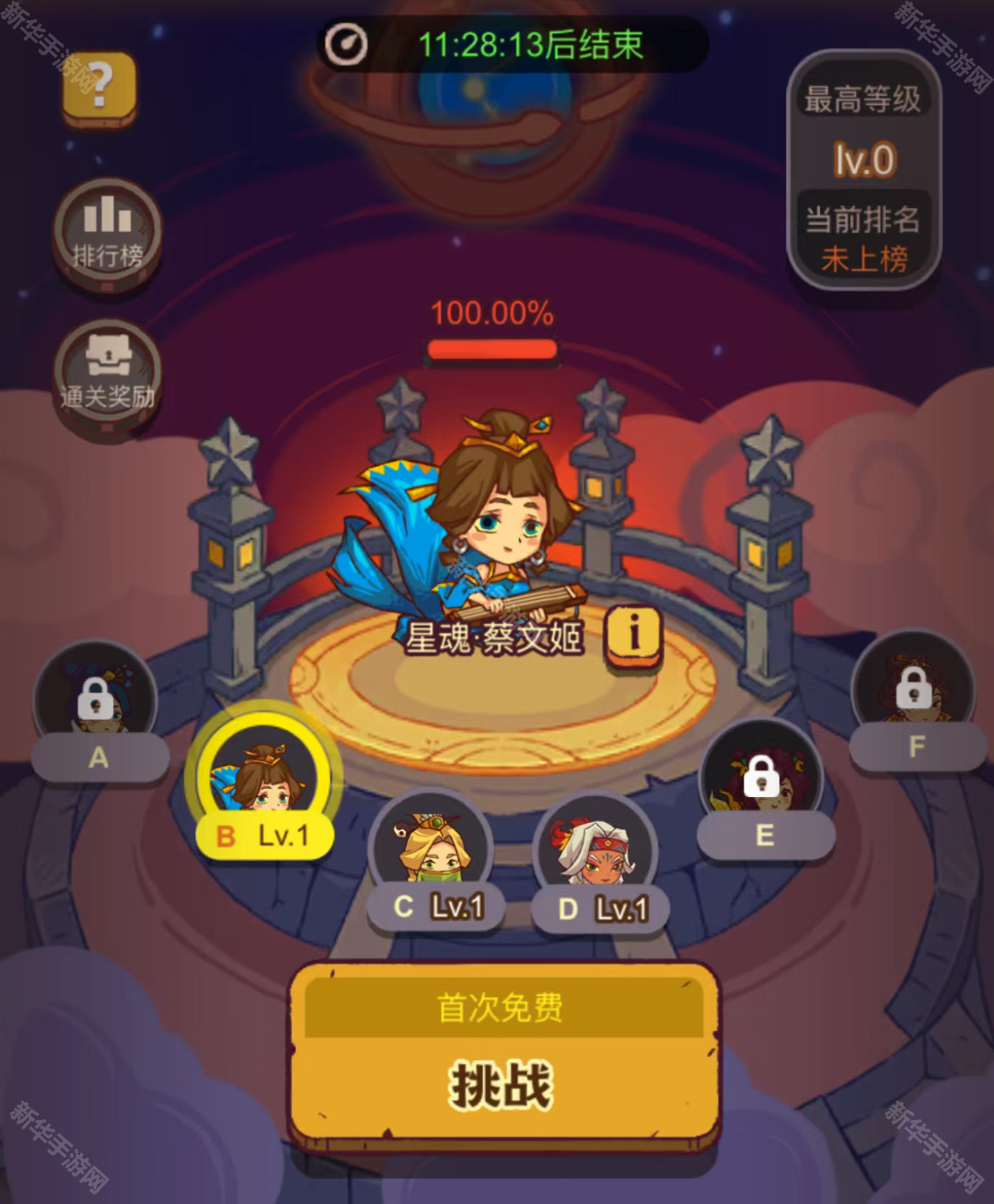Open the question mark help button

tap(98, 87)
